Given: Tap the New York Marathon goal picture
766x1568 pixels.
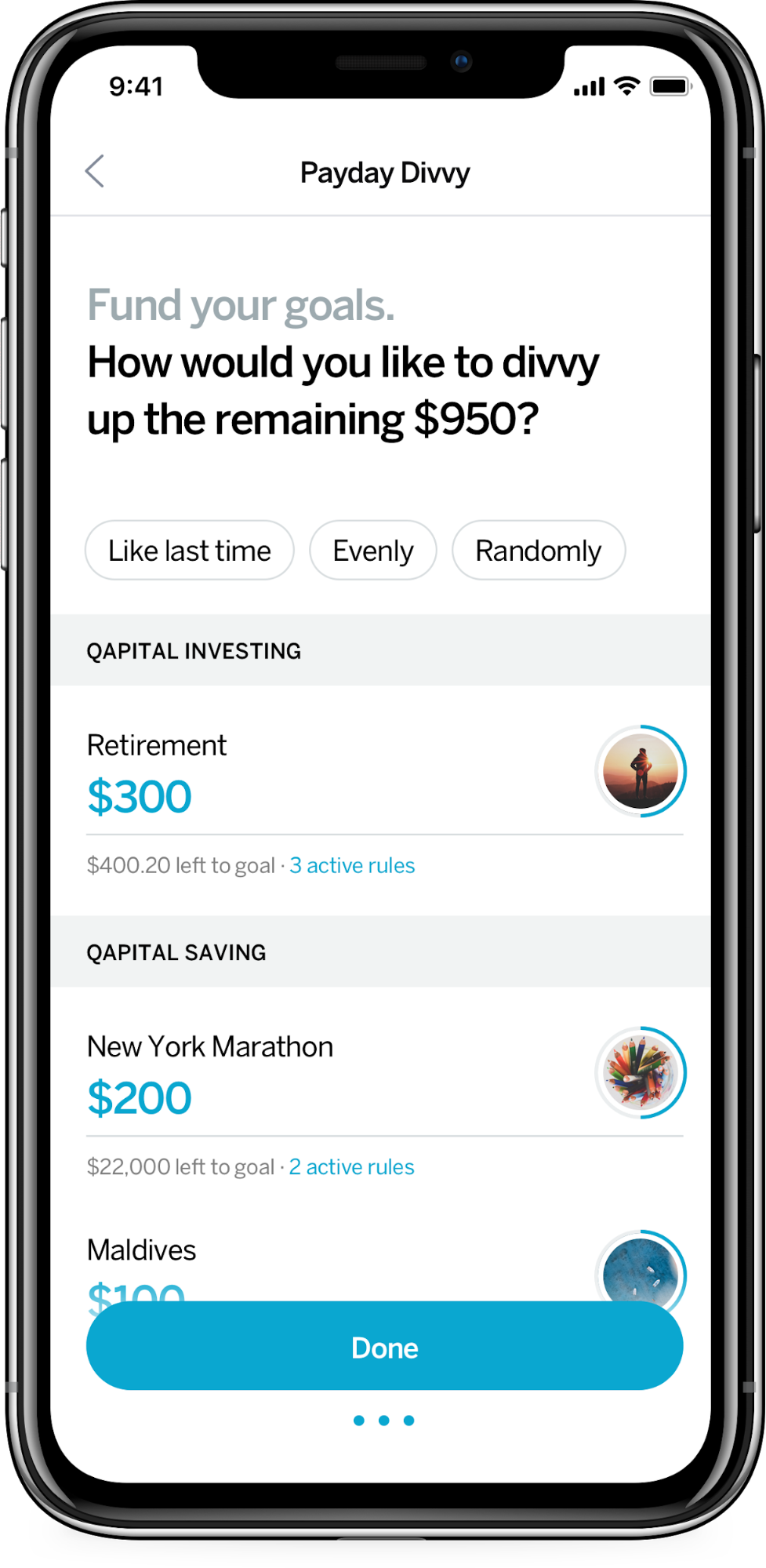Looking at the screenshot, I should click(641, 1072).
